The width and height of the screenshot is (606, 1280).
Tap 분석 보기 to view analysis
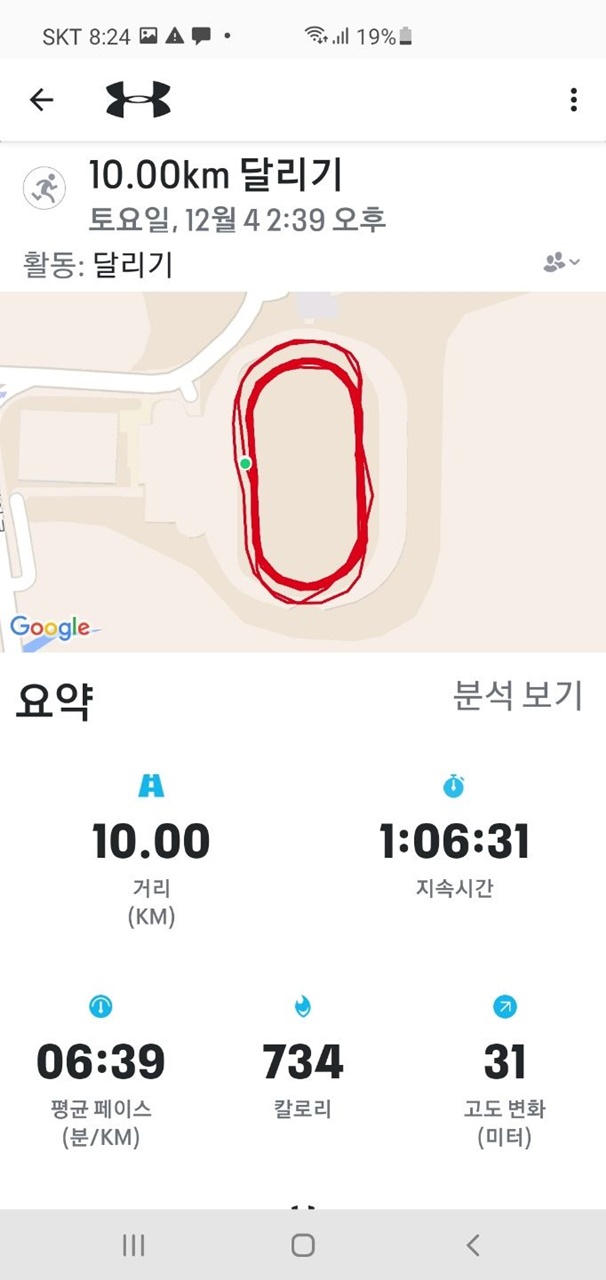[517, 695]
